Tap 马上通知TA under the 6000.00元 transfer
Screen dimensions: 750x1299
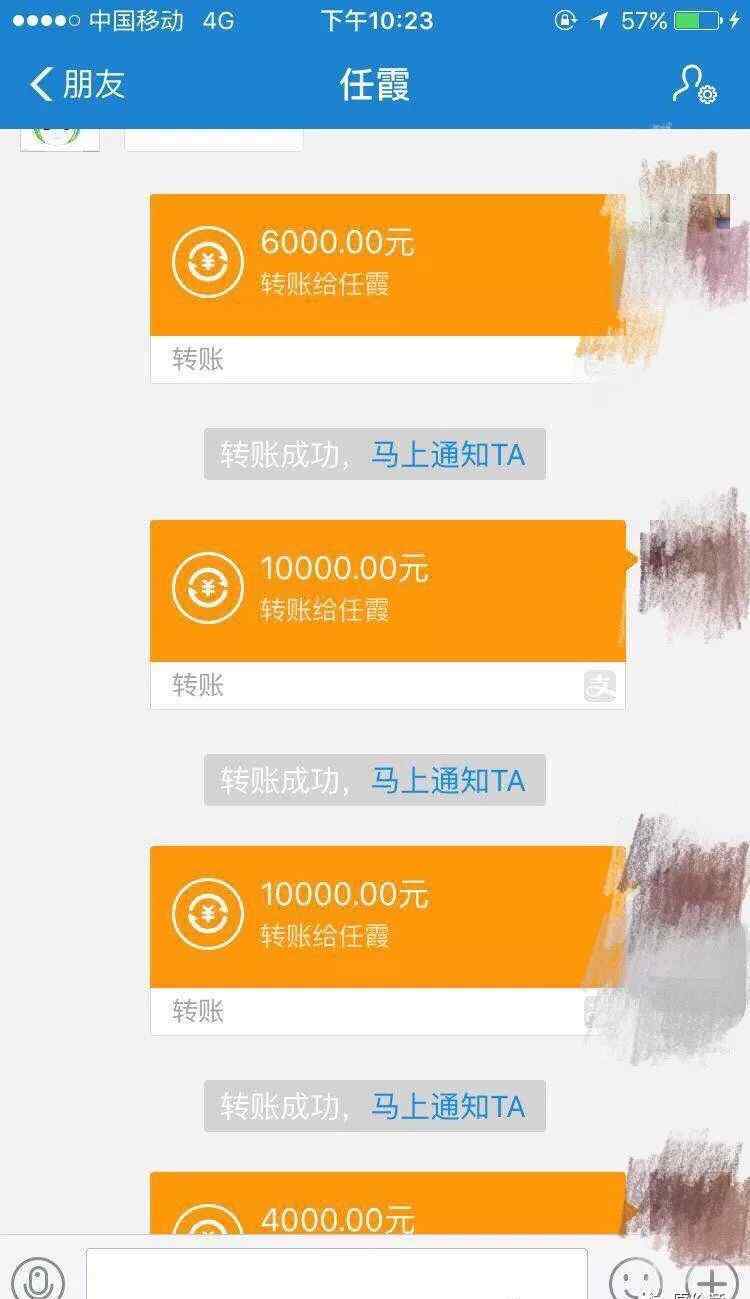tap(448, 455)
